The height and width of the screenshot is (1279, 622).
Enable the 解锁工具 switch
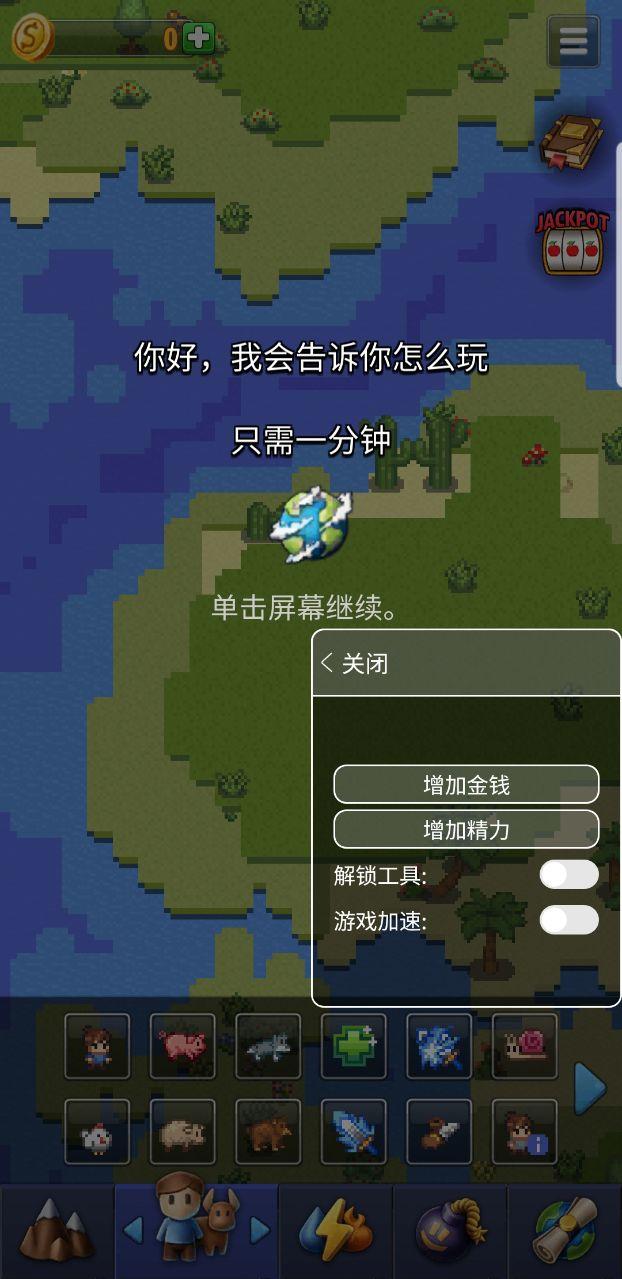[x=569, y=875]
